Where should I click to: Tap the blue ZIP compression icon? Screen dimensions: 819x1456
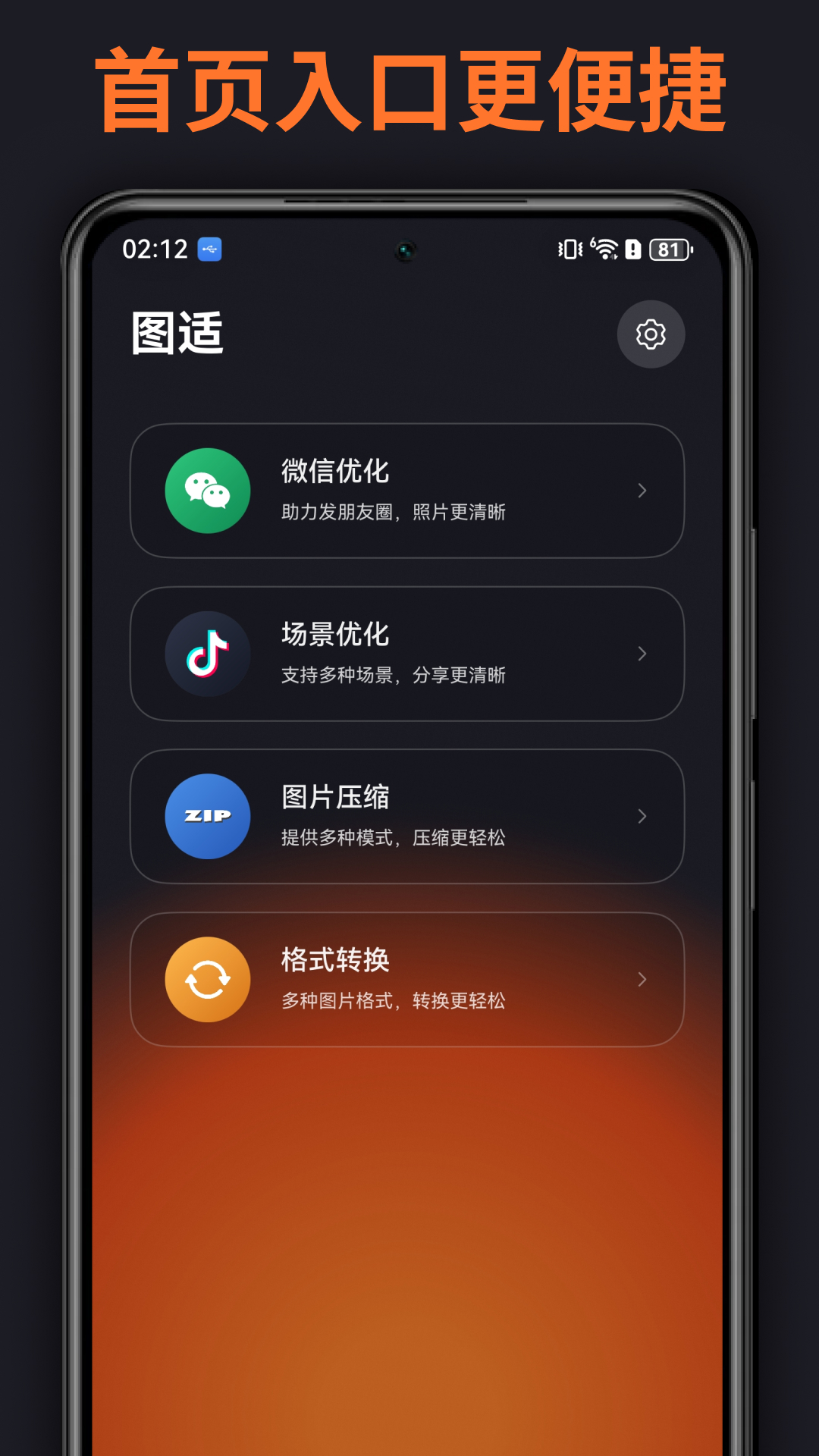206,817
